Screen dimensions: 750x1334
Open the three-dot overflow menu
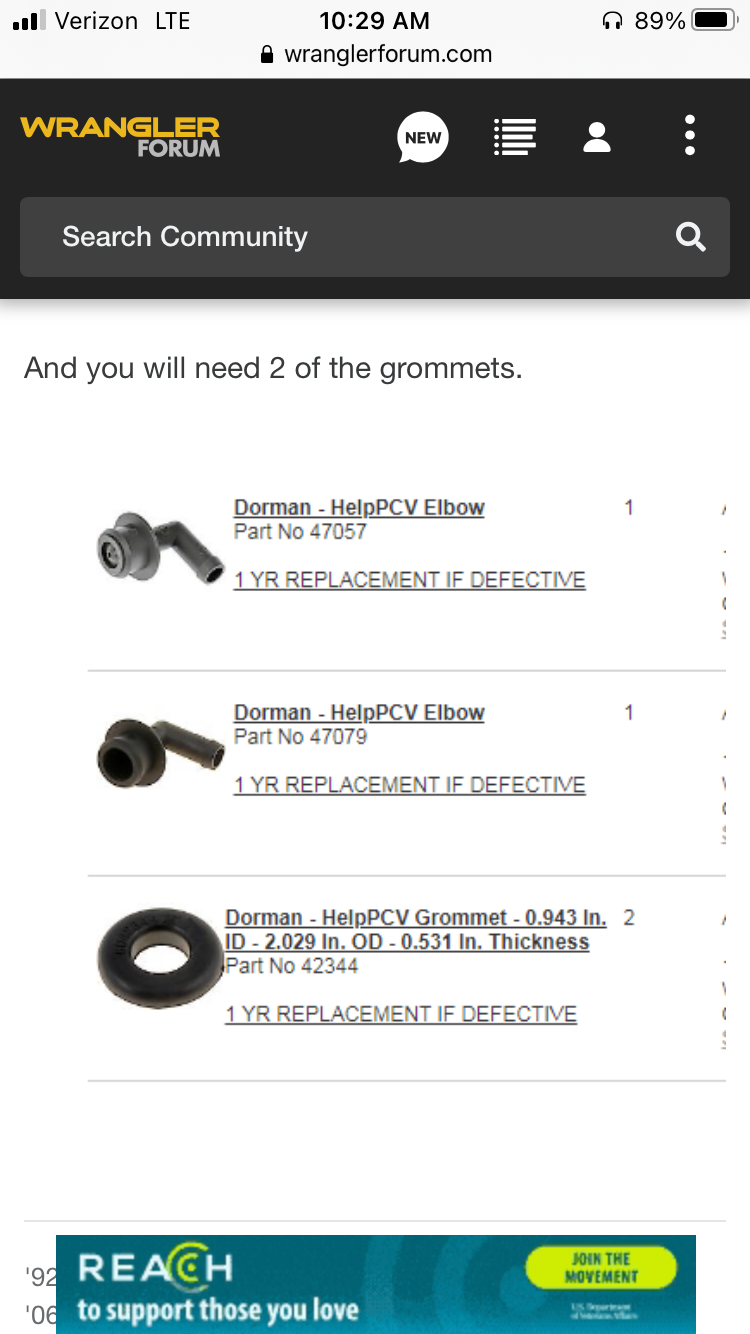(689, 135)
